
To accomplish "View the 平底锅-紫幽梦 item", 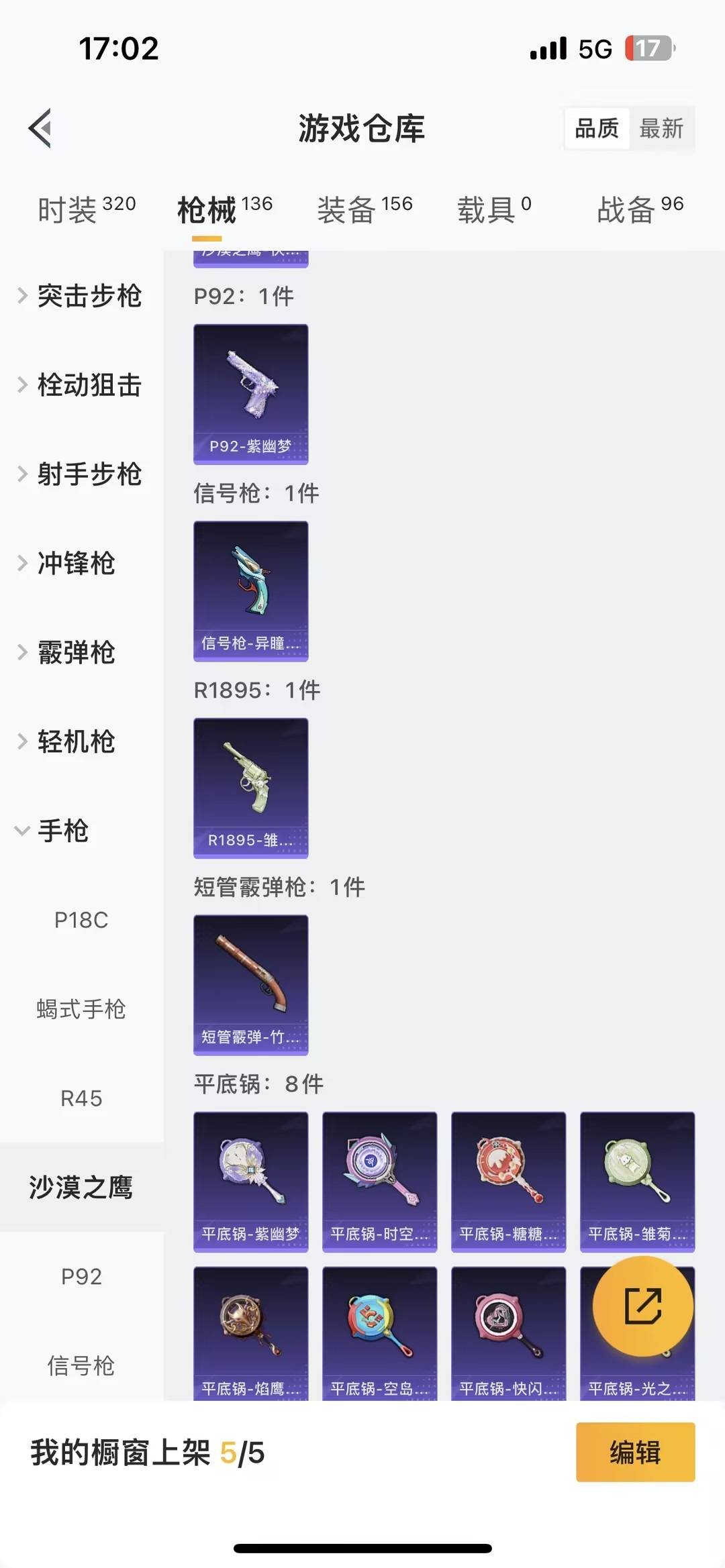I will point(250,1182).
